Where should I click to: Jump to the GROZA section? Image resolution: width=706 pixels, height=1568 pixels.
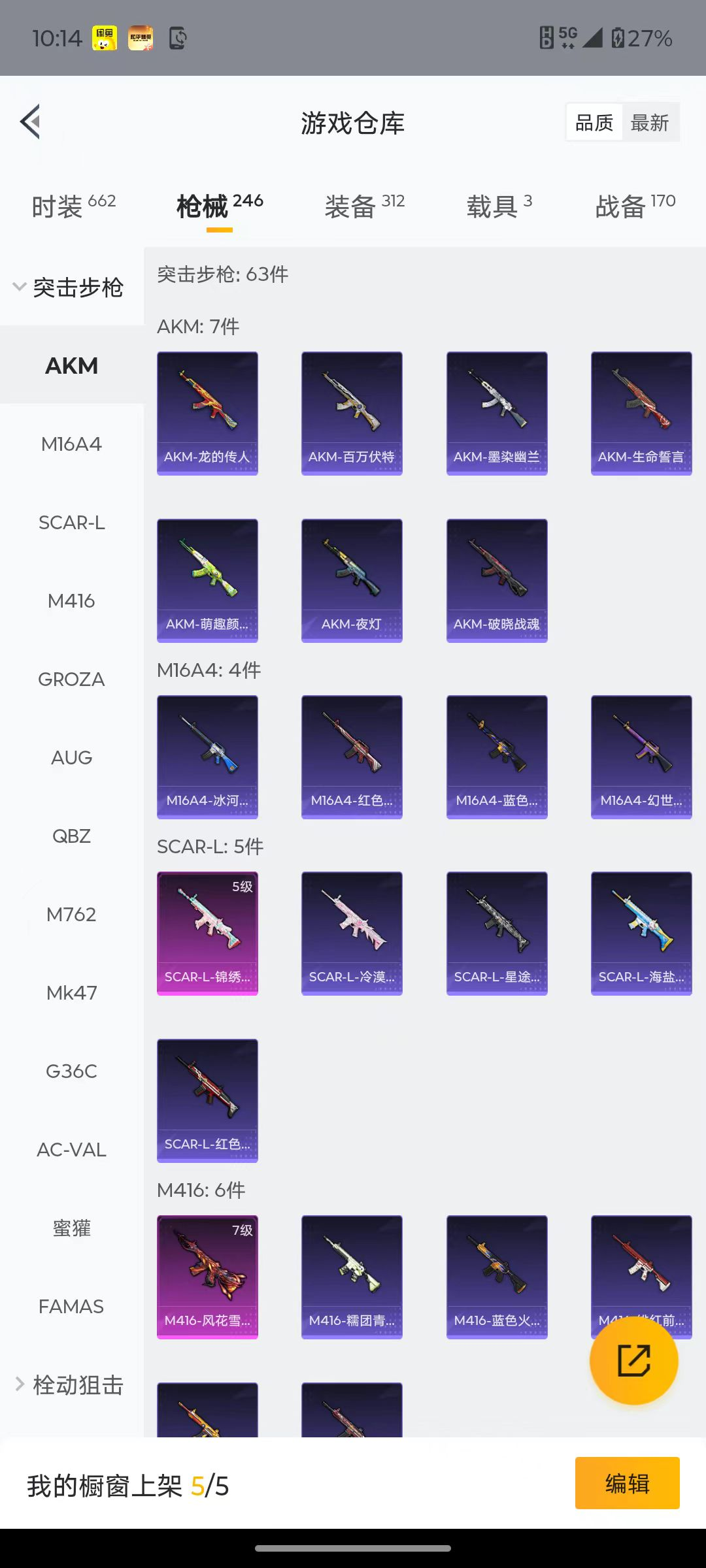[71, 679]
